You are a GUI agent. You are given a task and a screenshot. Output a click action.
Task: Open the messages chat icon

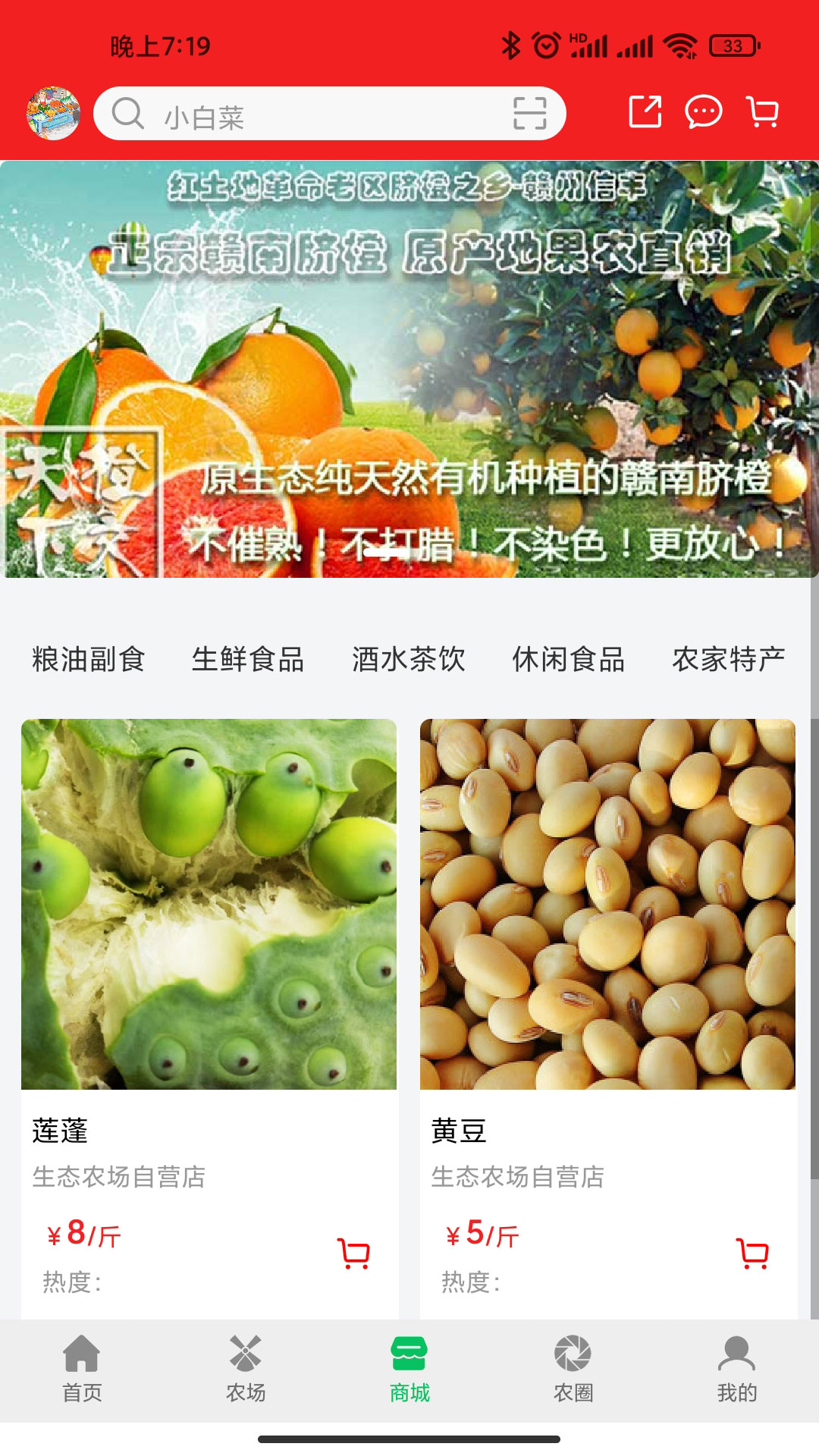pos(703,113)
